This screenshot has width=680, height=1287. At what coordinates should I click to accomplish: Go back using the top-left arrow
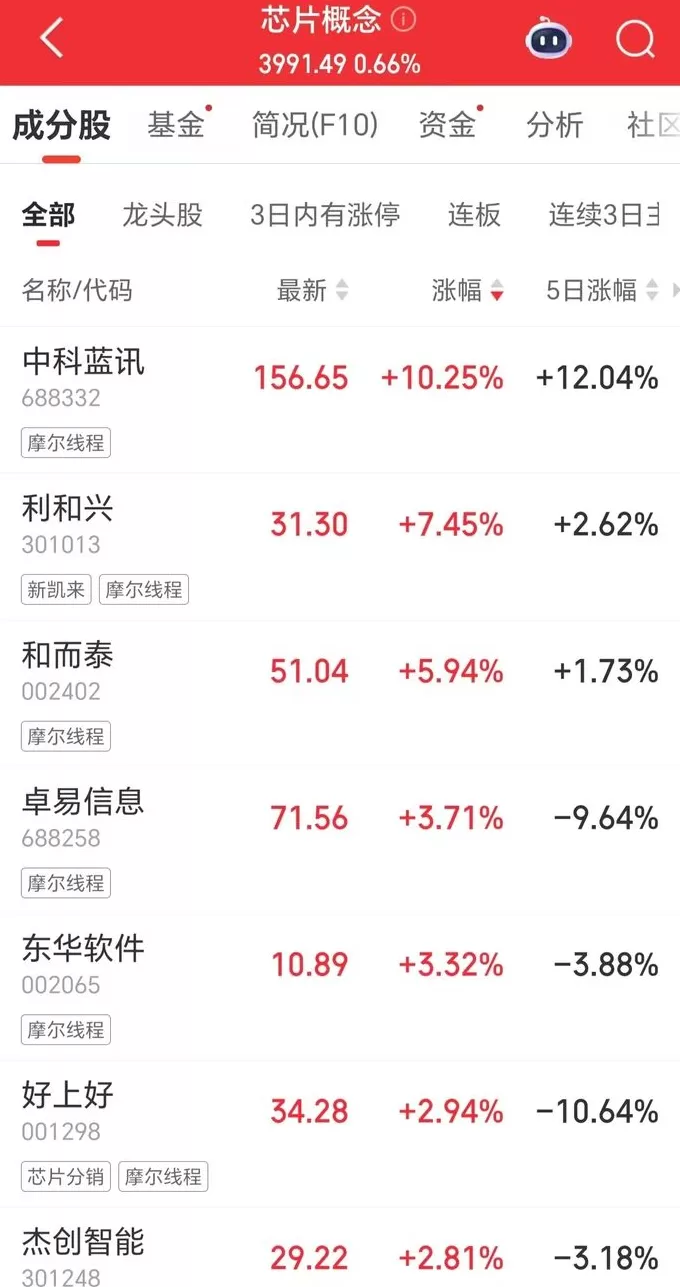pyautogui.click(x=52, y=40)
